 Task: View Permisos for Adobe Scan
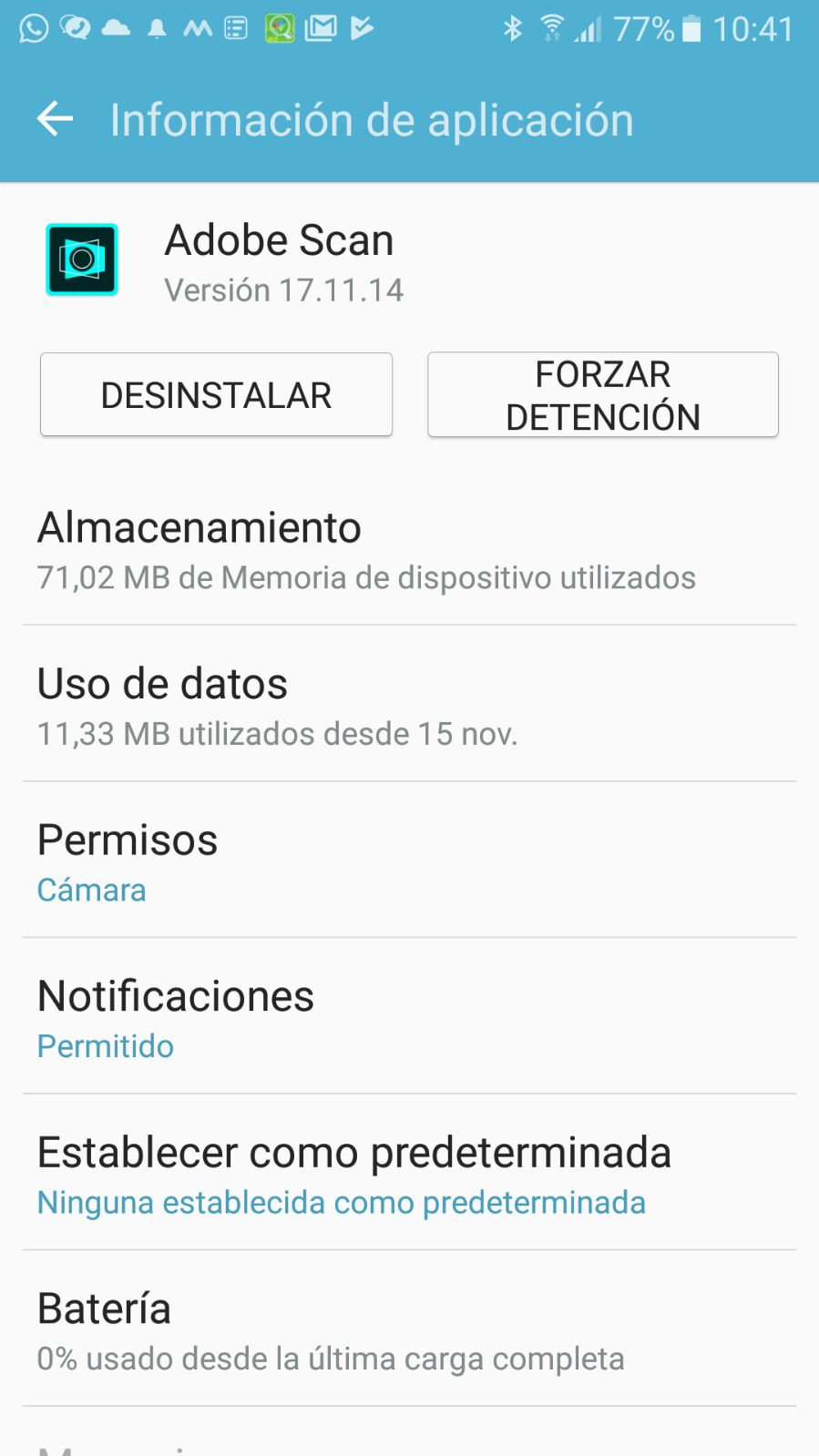coord(409,861)
